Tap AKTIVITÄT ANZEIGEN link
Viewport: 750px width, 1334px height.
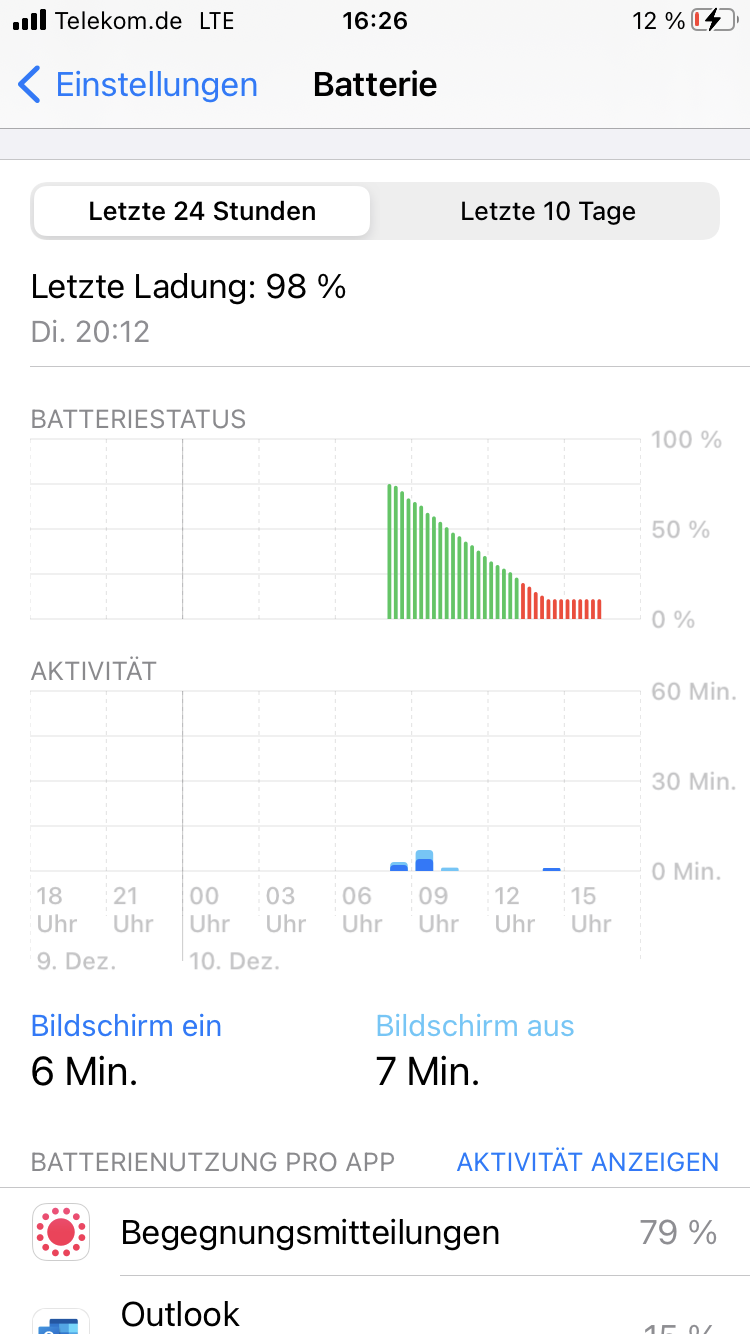587,1162
